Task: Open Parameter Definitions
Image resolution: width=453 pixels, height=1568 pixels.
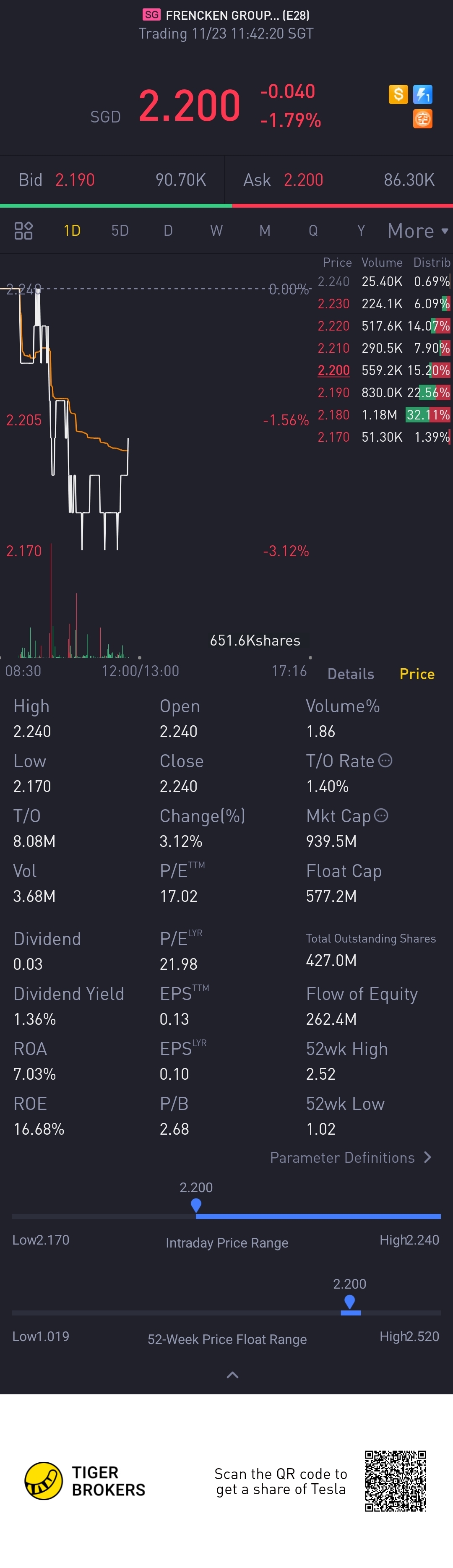Action: click(x=351, y=1157)
